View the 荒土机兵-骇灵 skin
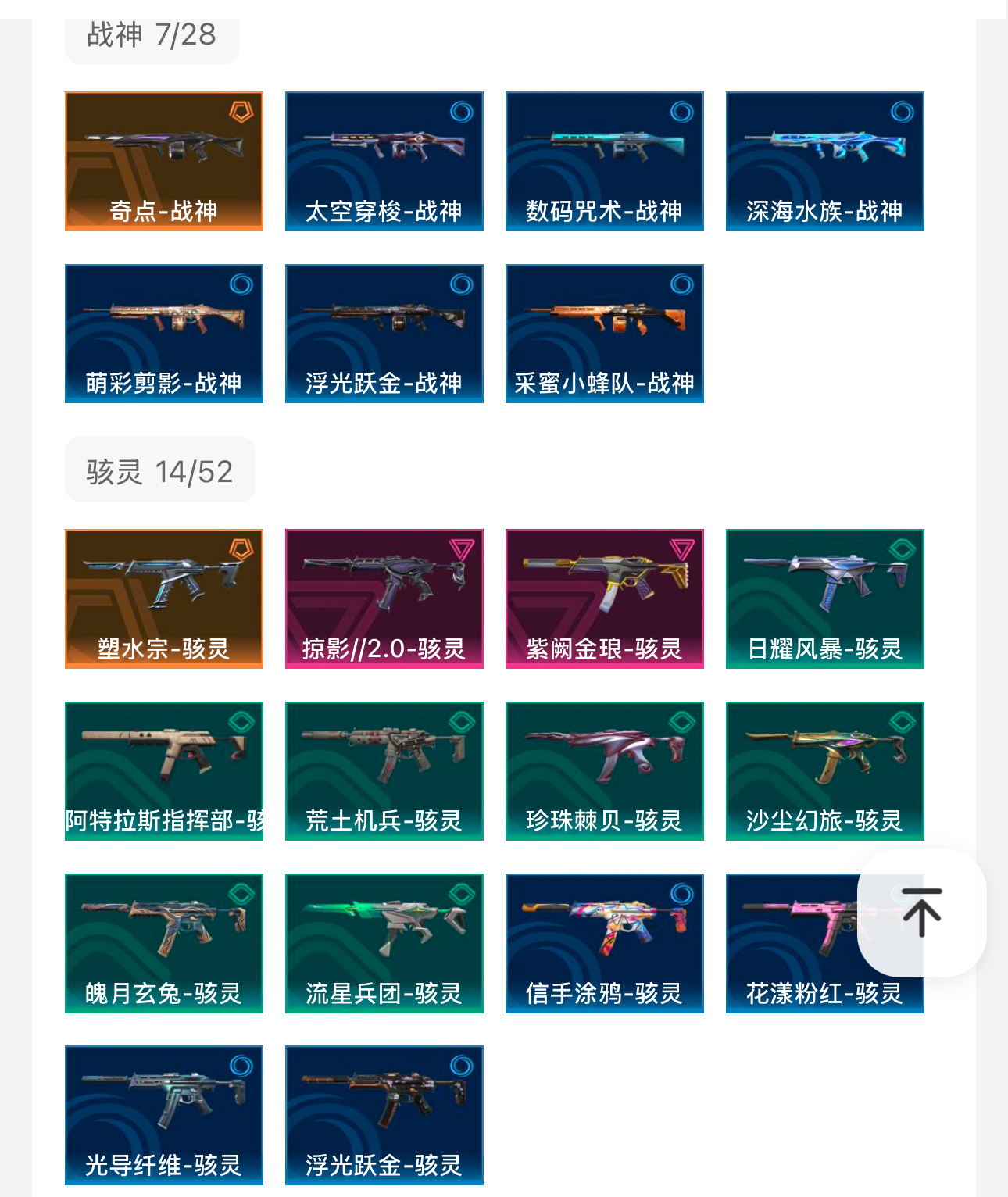 click(x=384, y=771)
